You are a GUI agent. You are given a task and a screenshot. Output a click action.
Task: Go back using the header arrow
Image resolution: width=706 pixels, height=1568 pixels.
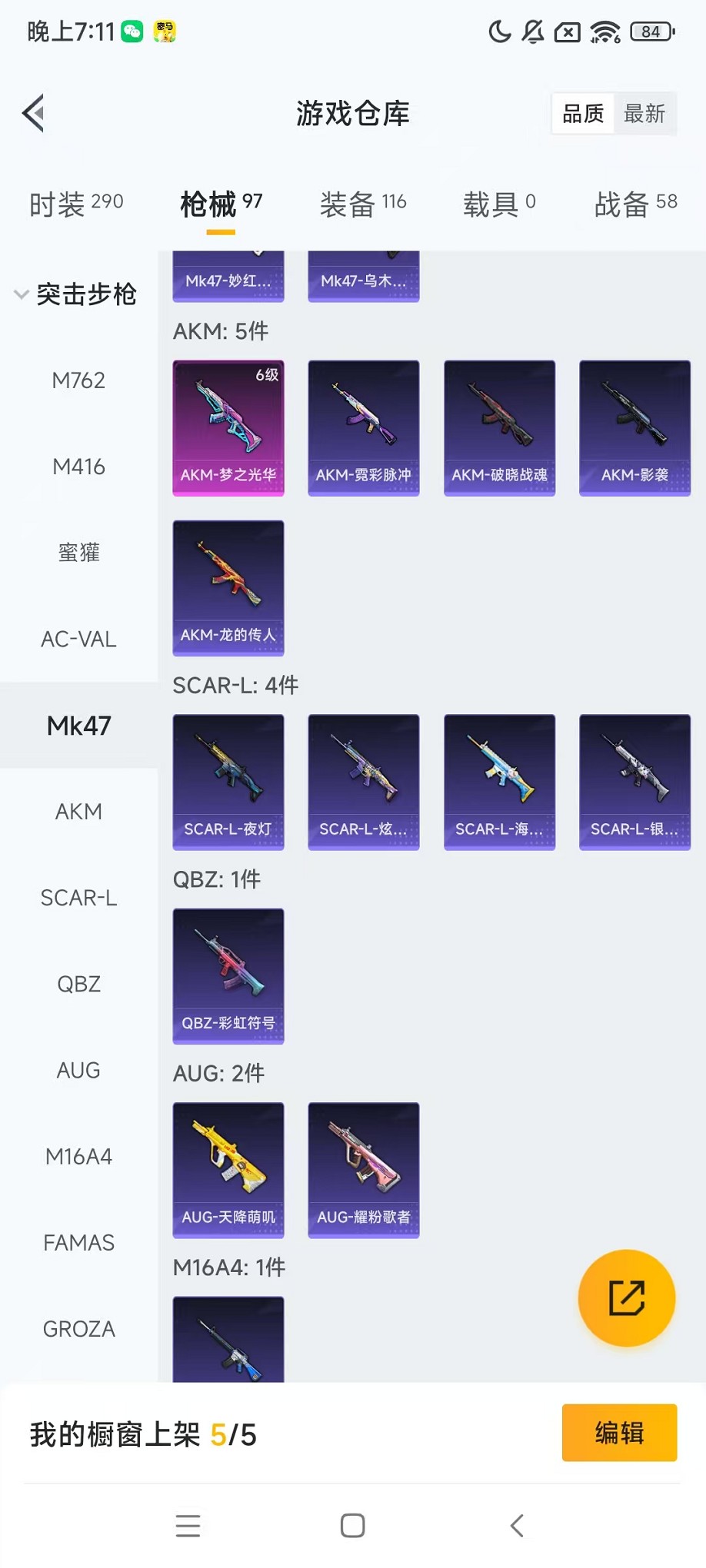pos(34,114)
